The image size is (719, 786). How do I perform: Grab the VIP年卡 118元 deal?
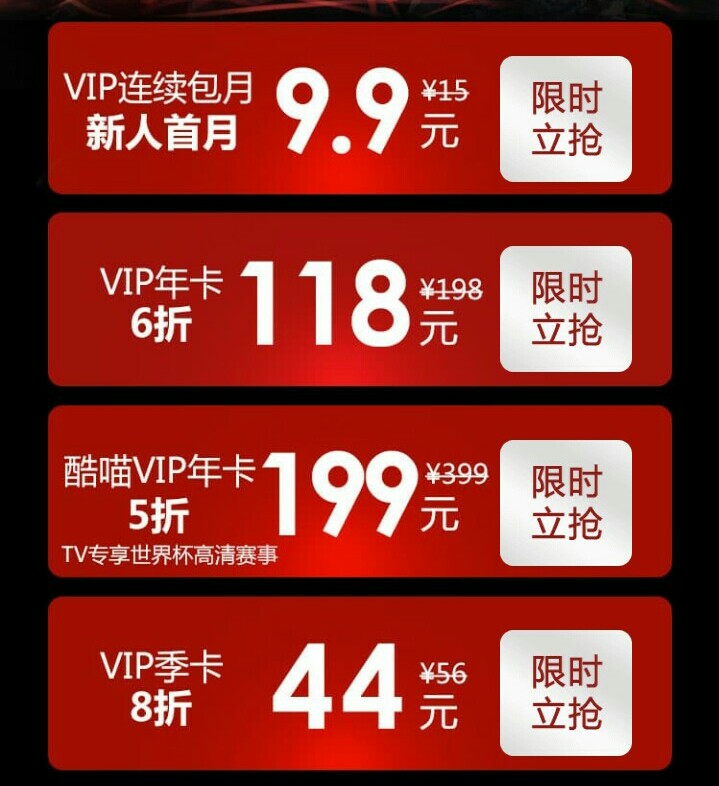coord(566,308)
